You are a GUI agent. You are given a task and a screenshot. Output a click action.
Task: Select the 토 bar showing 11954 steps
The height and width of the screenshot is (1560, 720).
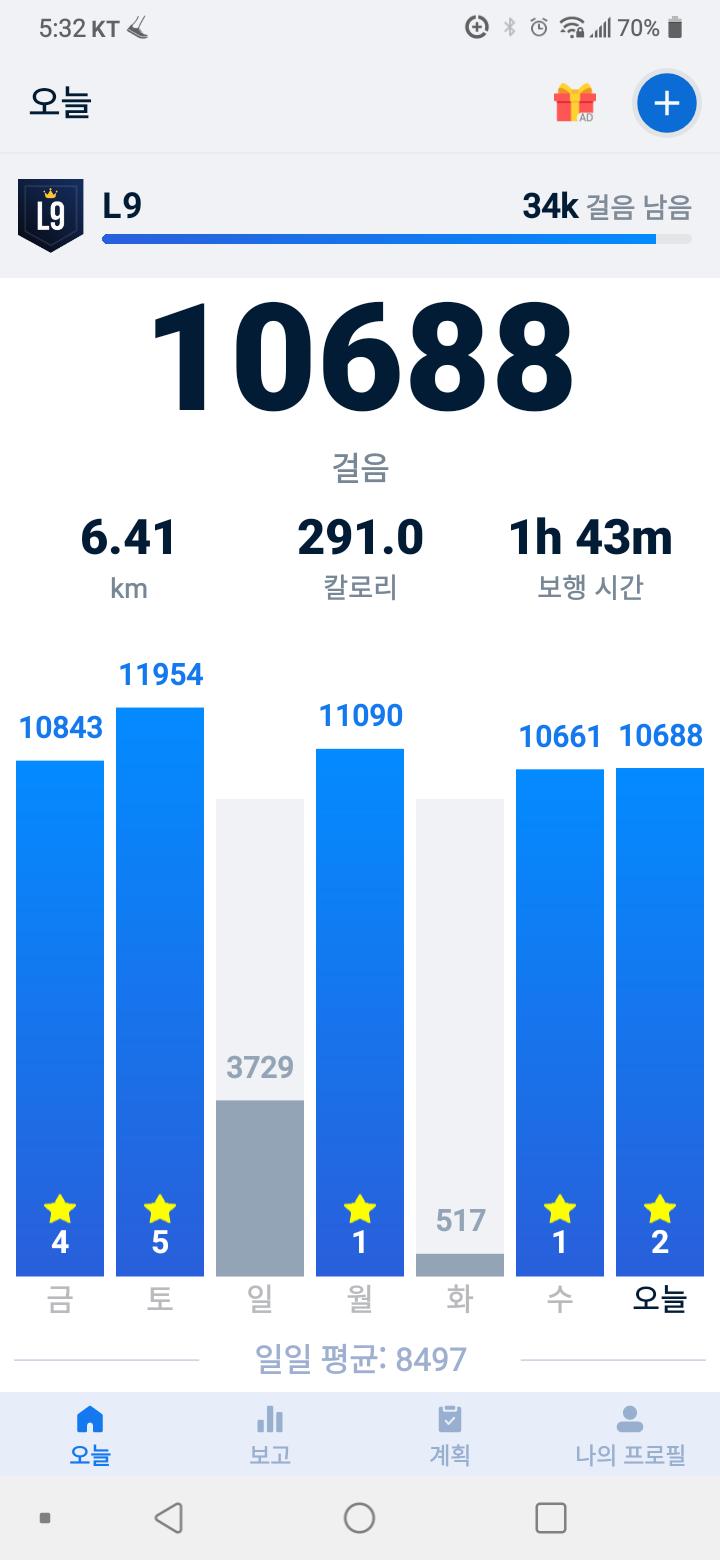point(160,990)
